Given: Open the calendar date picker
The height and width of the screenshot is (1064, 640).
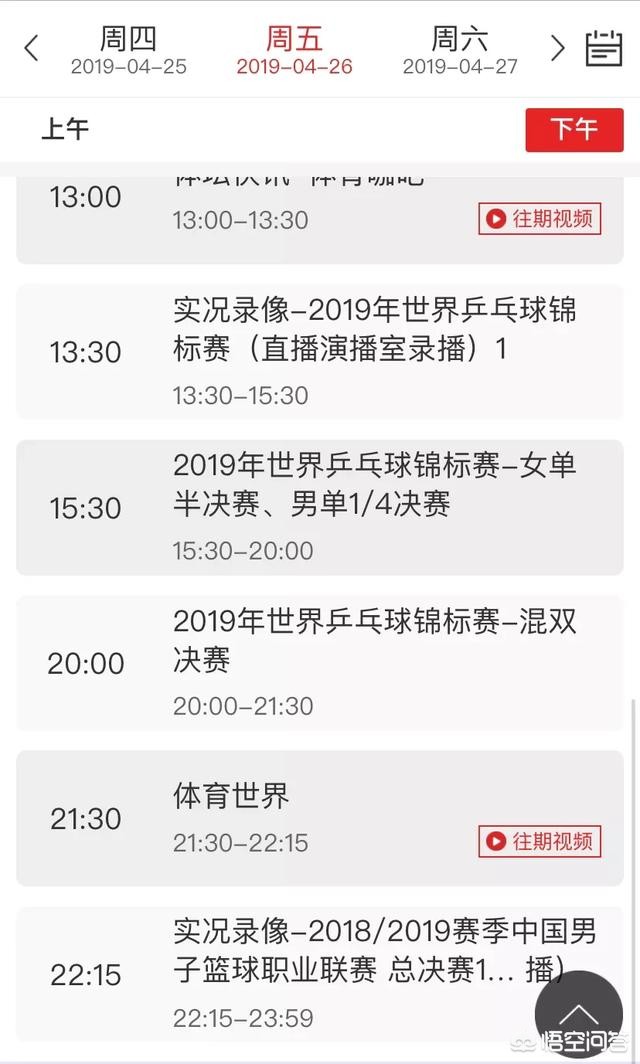Looking at the screenshot, I should click(x=603, y=48).
